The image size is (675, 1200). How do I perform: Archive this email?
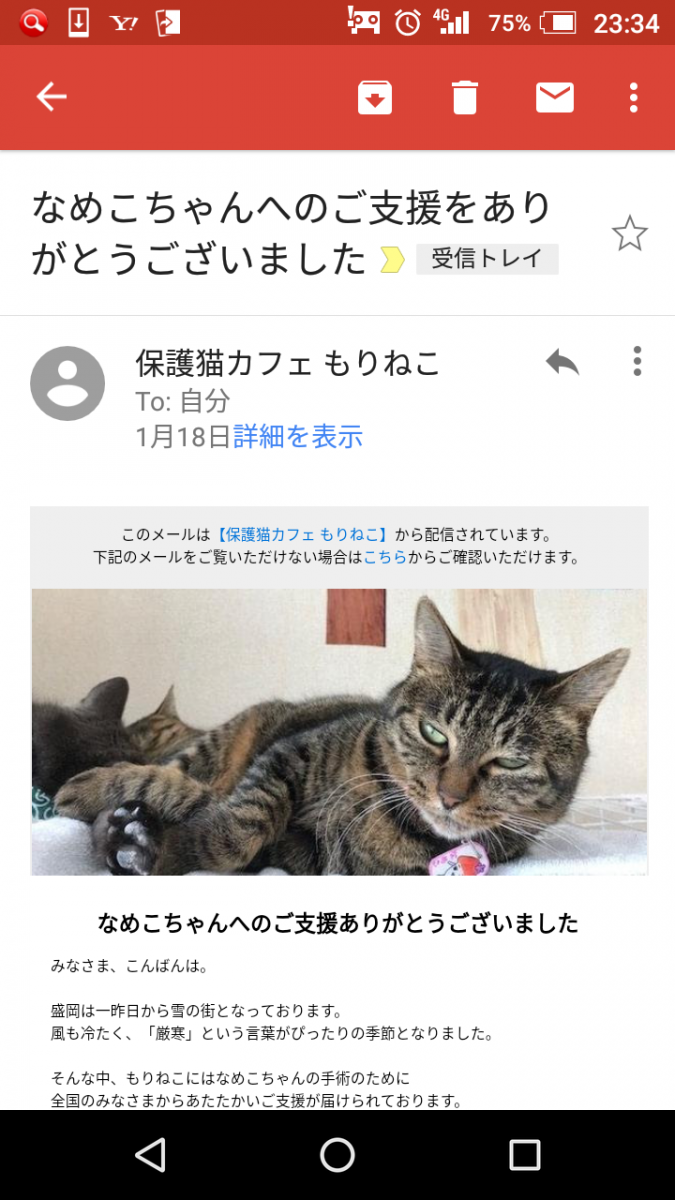375,97
